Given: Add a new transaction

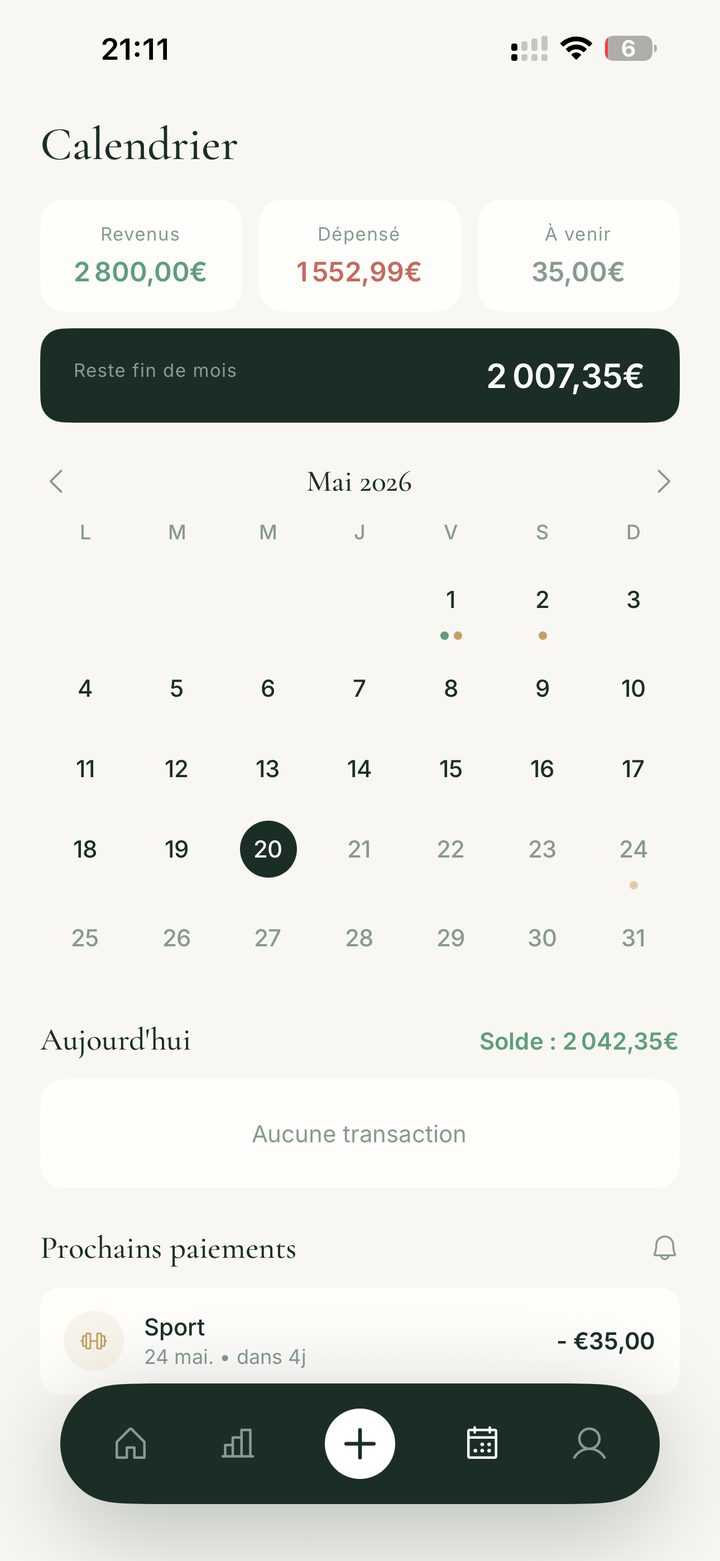Looking at the screenshot, I should [360, 1444].
